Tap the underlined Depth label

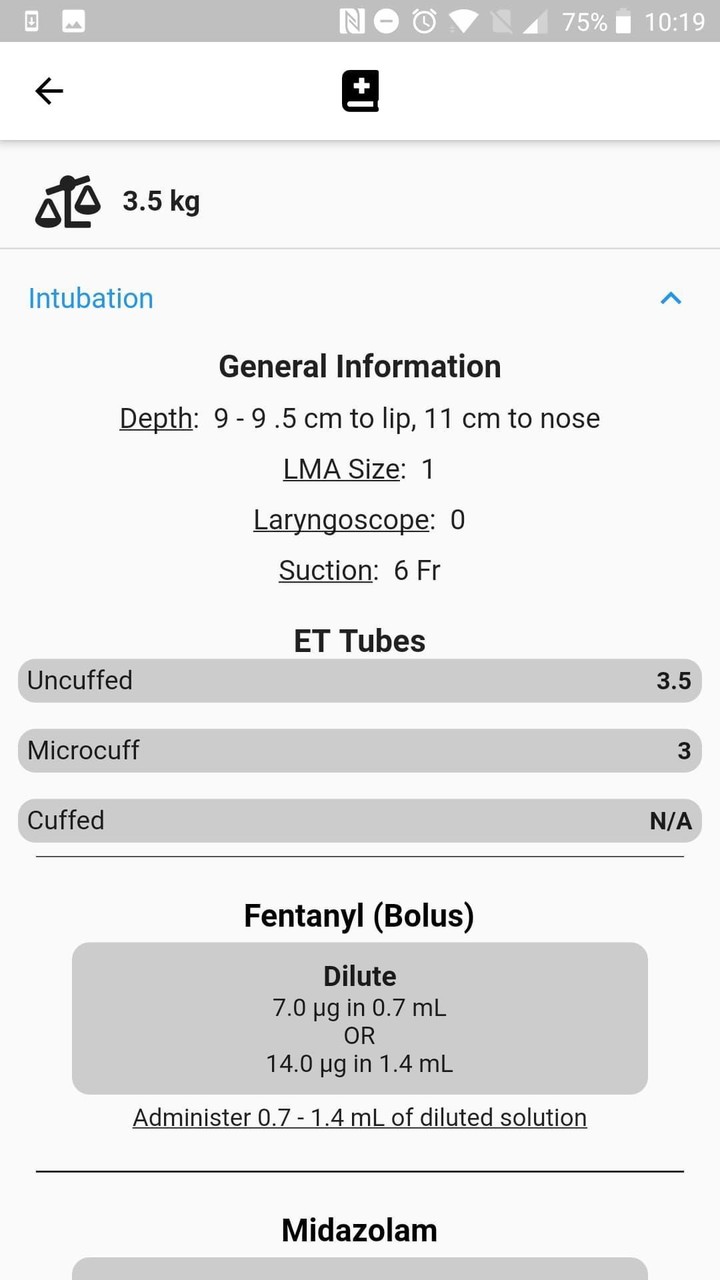(155, 418)
